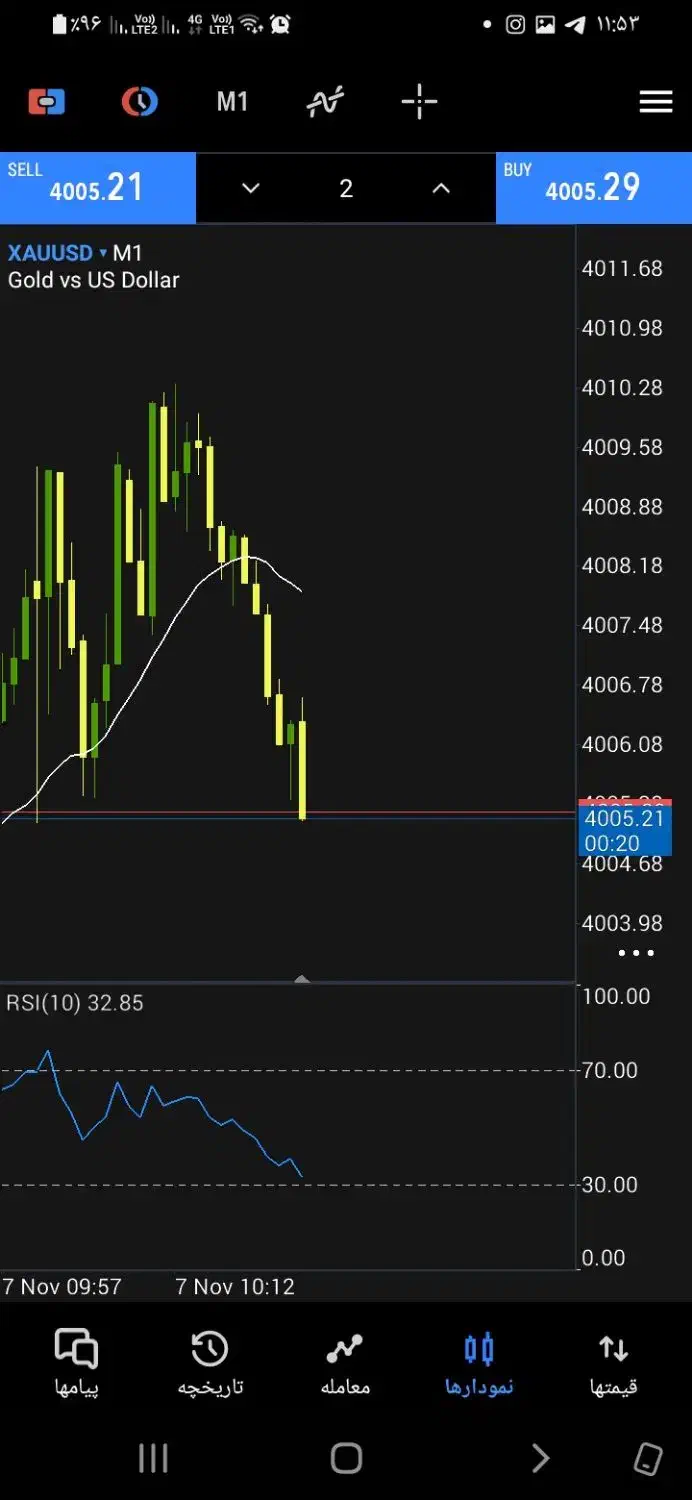Switch to the معامله tab
This screenshot has height=1500, width=692.
(x=345, y=1364)
